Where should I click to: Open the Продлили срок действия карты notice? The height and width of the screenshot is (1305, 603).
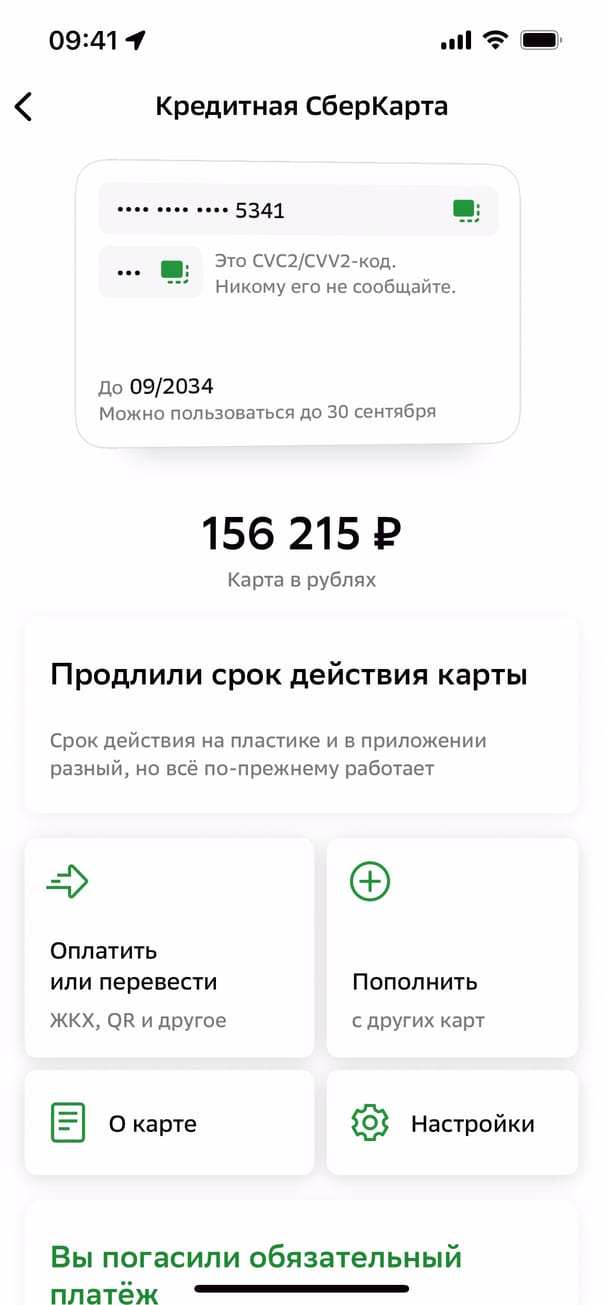coord(300,714)
